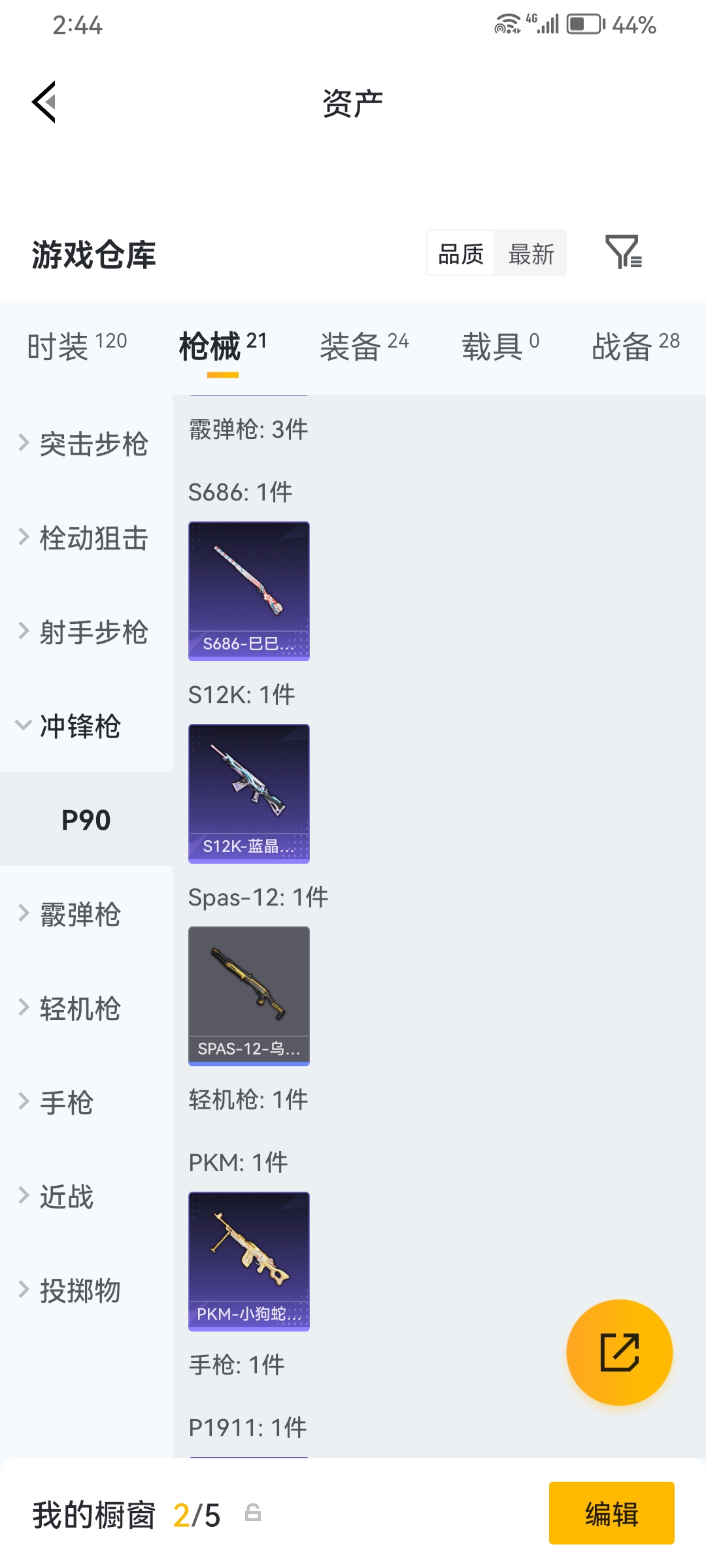
Task: Switch to the 时装 tab
Action: click(x=76, y=346)
